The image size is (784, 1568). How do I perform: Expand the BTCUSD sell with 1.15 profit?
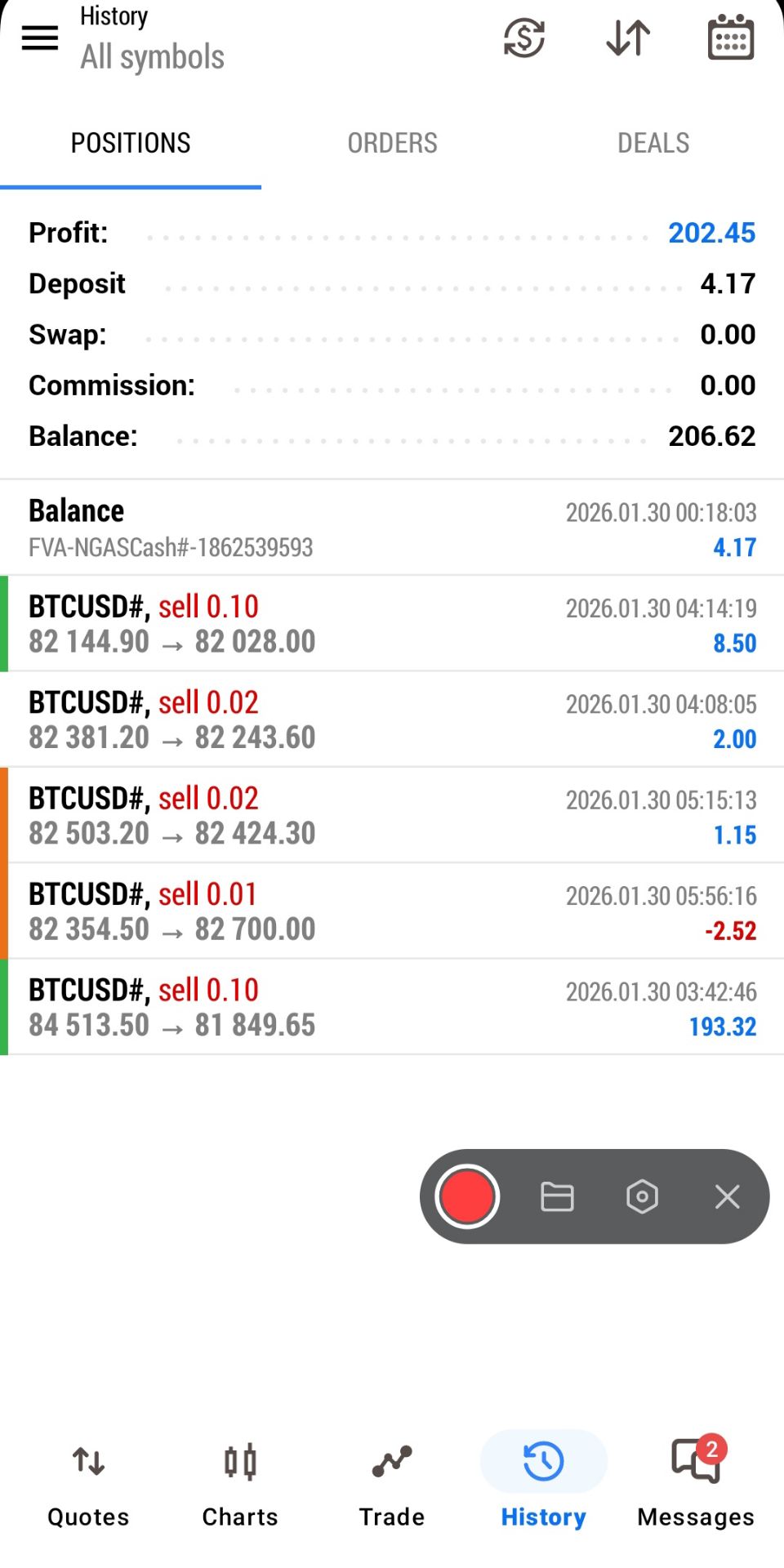click(x=392, y=815)
